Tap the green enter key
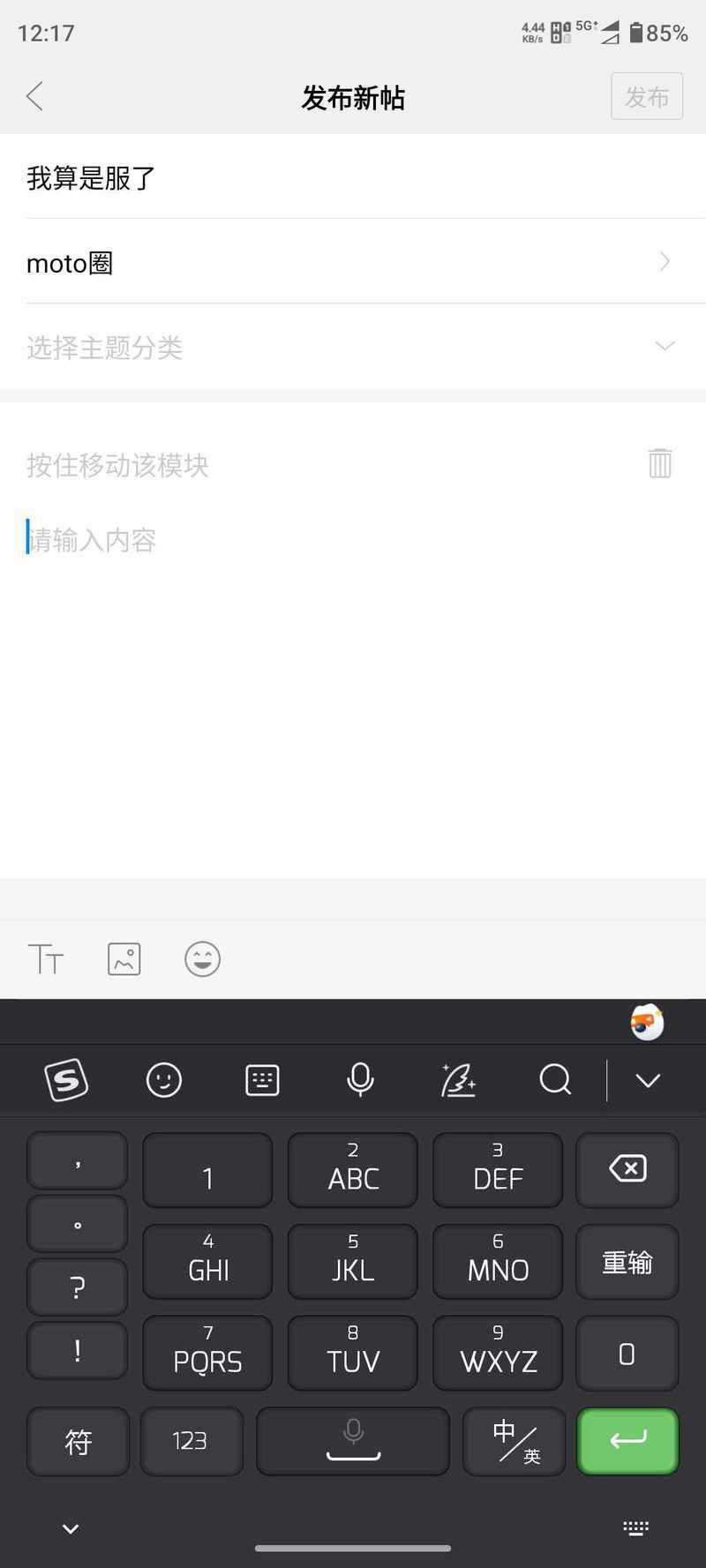Viewport: 706px width, 1568px height. 627,1440
